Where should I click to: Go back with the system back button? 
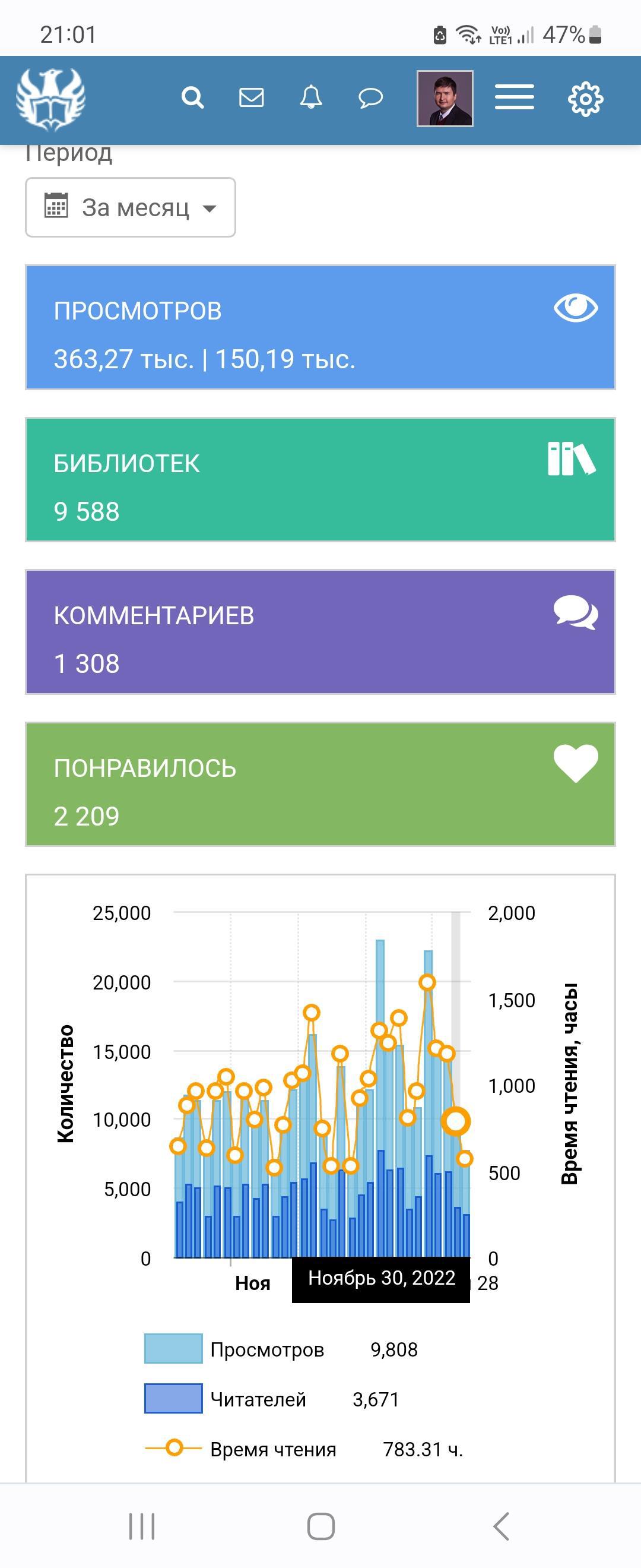[x=500, y=1526]
